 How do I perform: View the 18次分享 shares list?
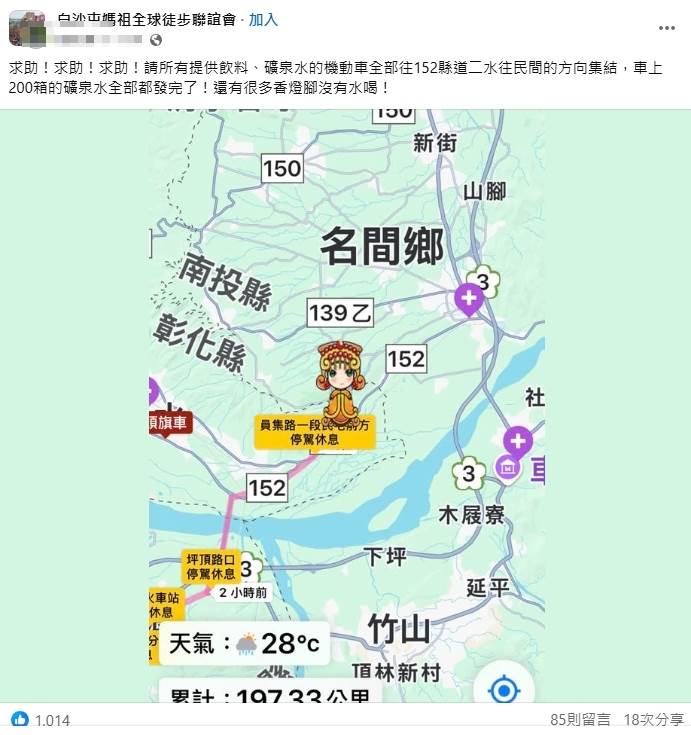pyautogui.click(x=654, y=720)
